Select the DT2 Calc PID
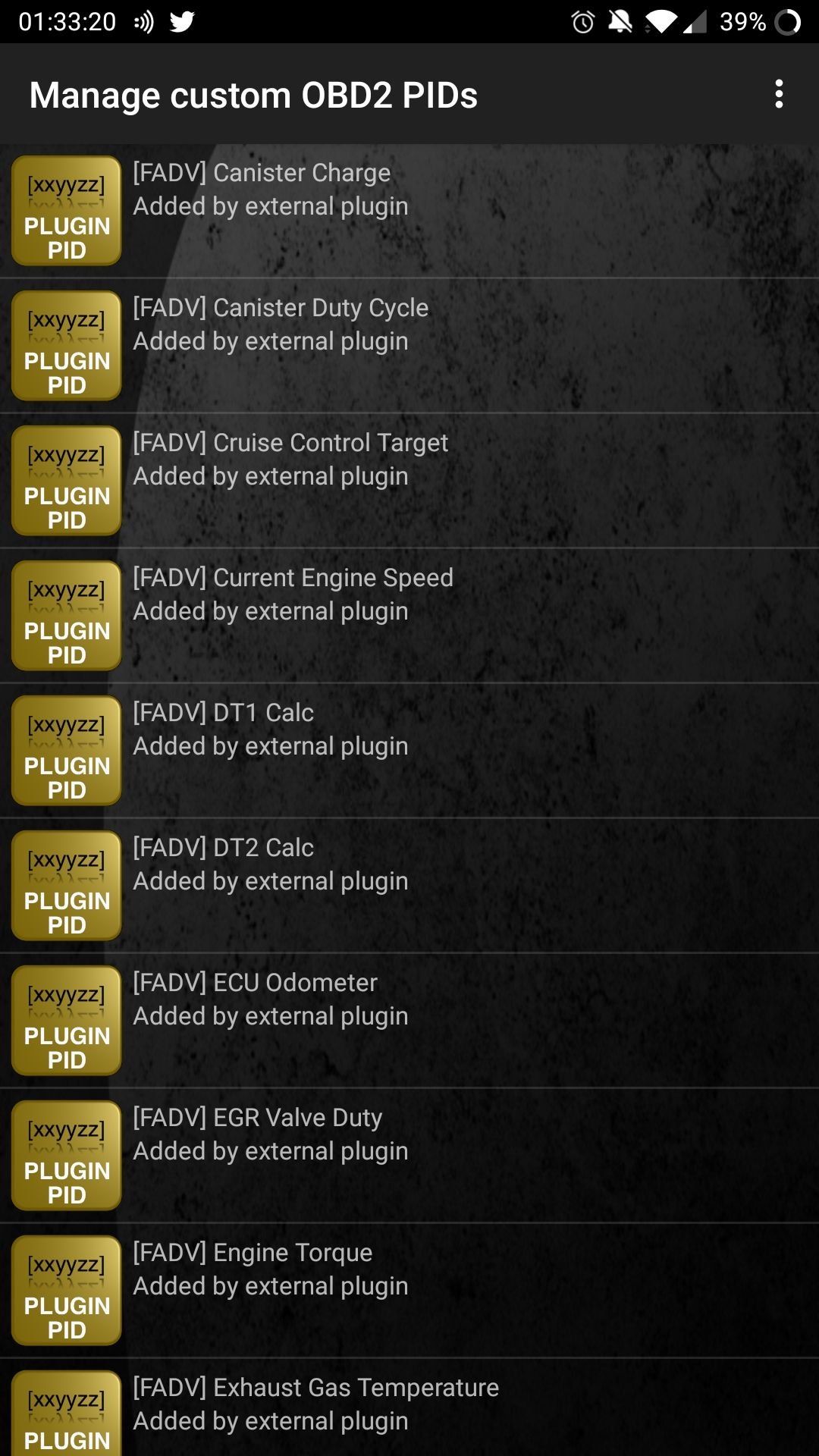 409,886
